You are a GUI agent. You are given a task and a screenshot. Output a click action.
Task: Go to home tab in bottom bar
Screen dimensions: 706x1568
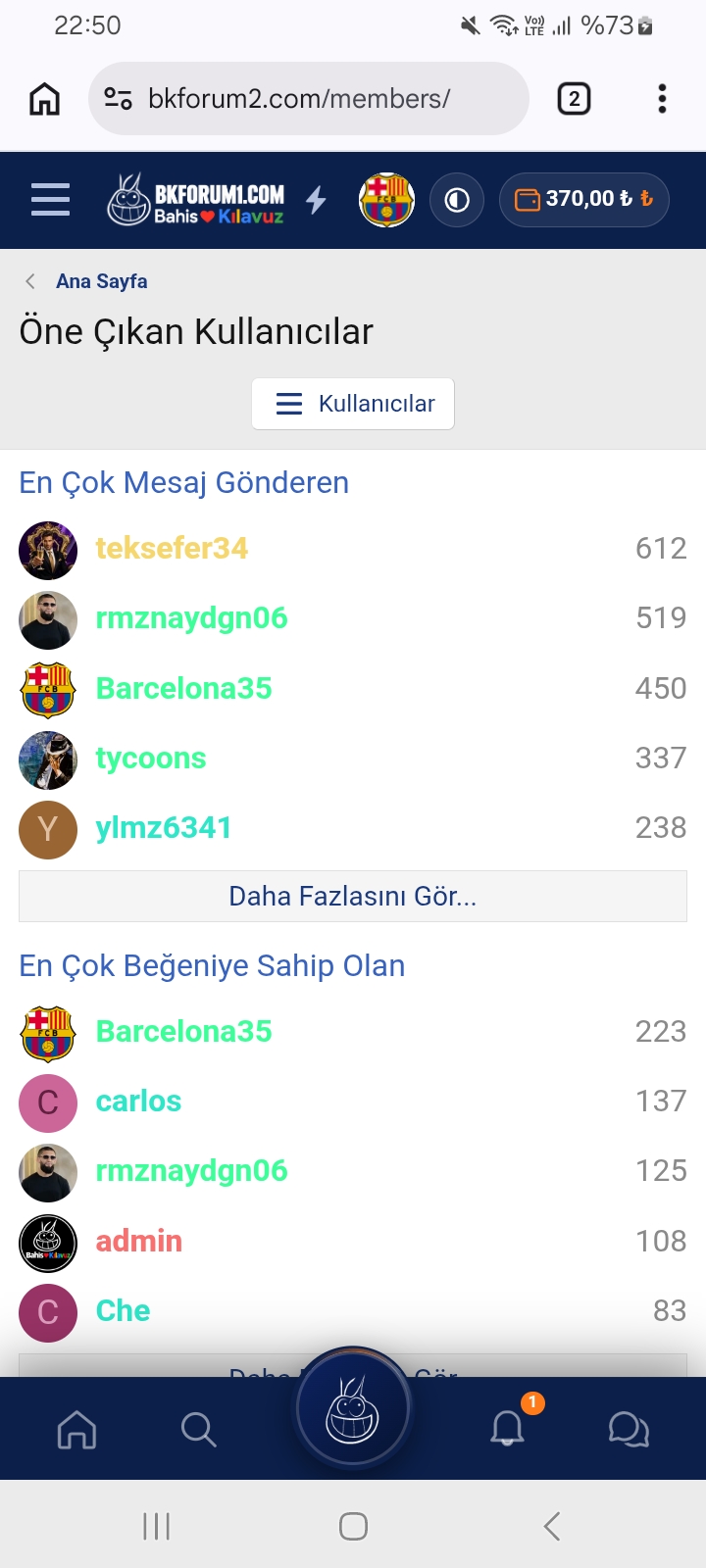(76, 1430)
